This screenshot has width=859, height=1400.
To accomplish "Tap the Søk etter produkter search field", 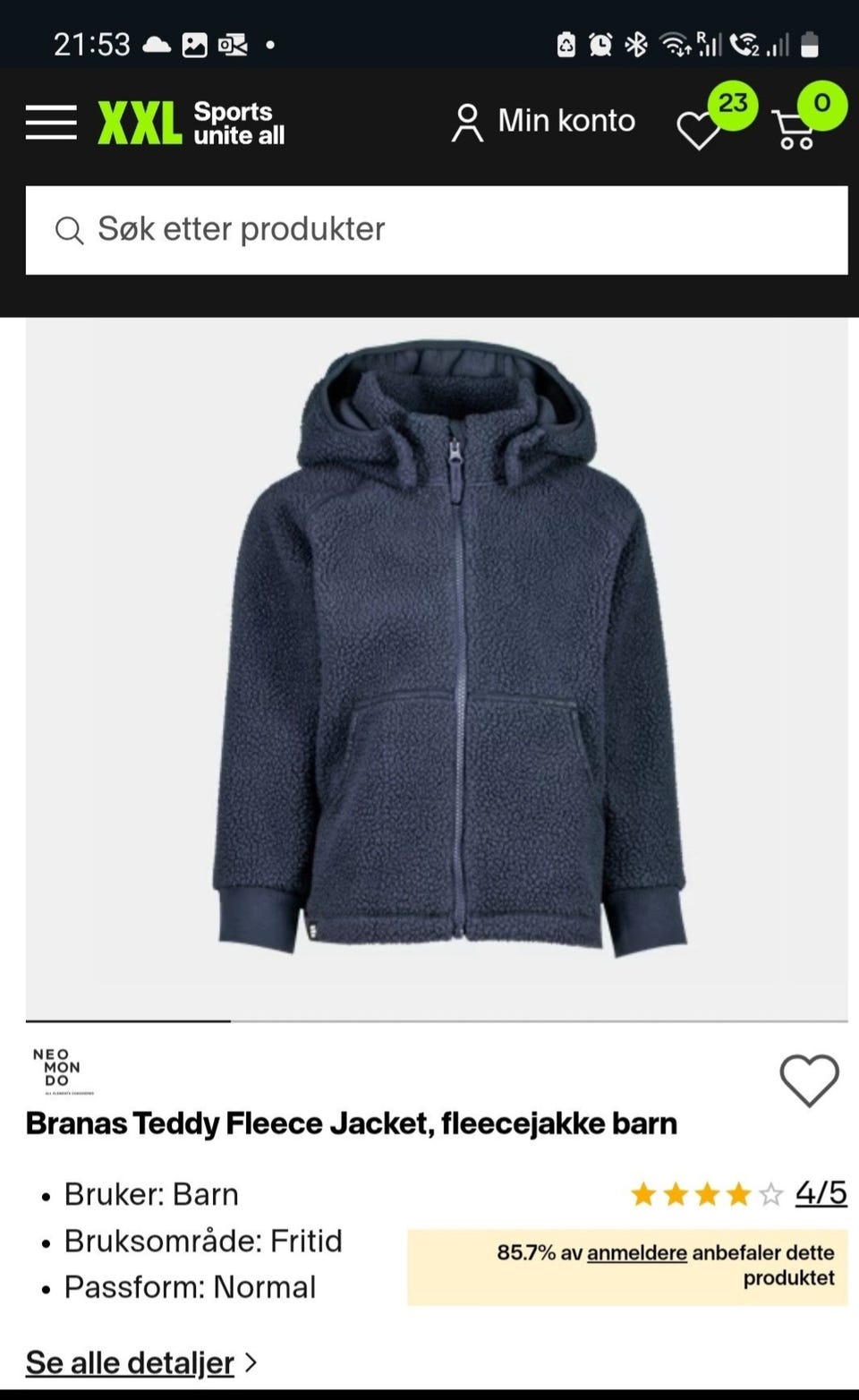I will [437, 230].
